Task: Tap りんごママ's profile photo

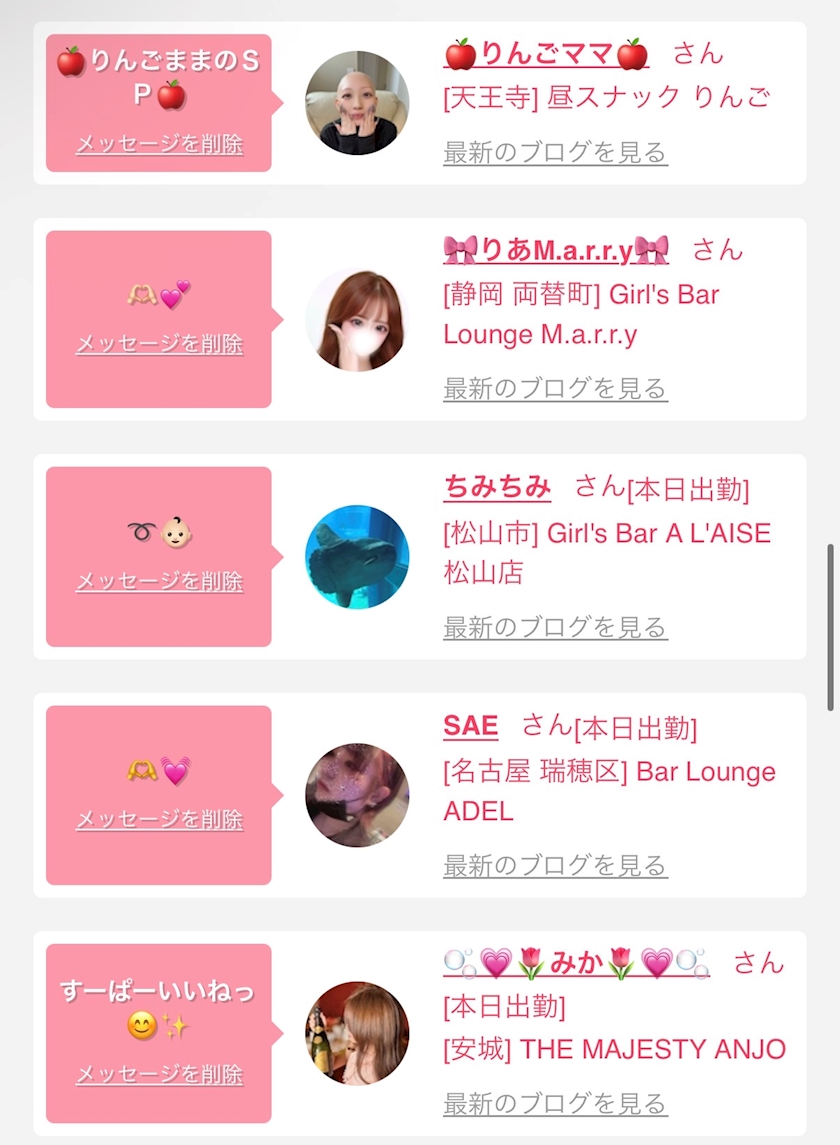Action: (x=357, y=103)
